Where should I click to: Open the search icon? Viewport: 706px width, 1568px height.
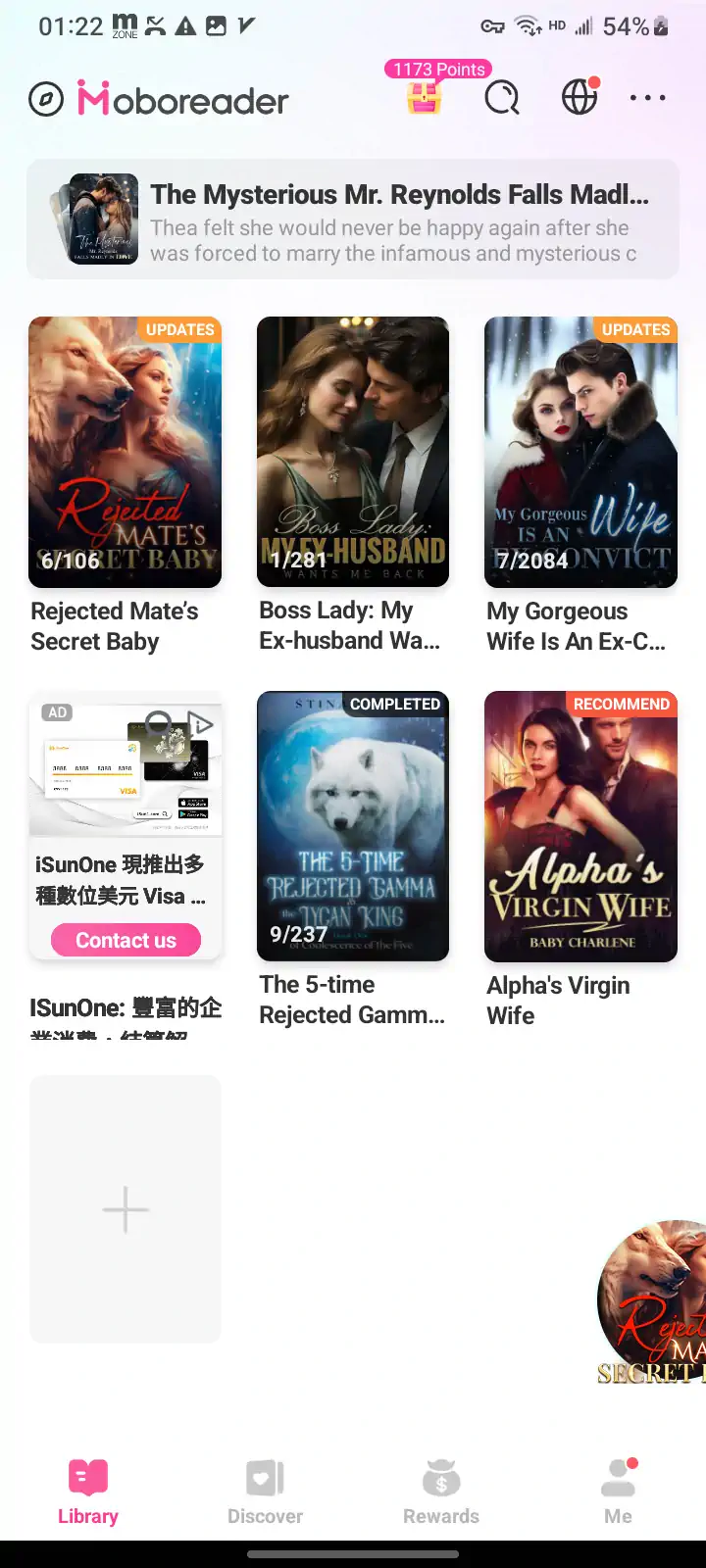coord(502,98)
